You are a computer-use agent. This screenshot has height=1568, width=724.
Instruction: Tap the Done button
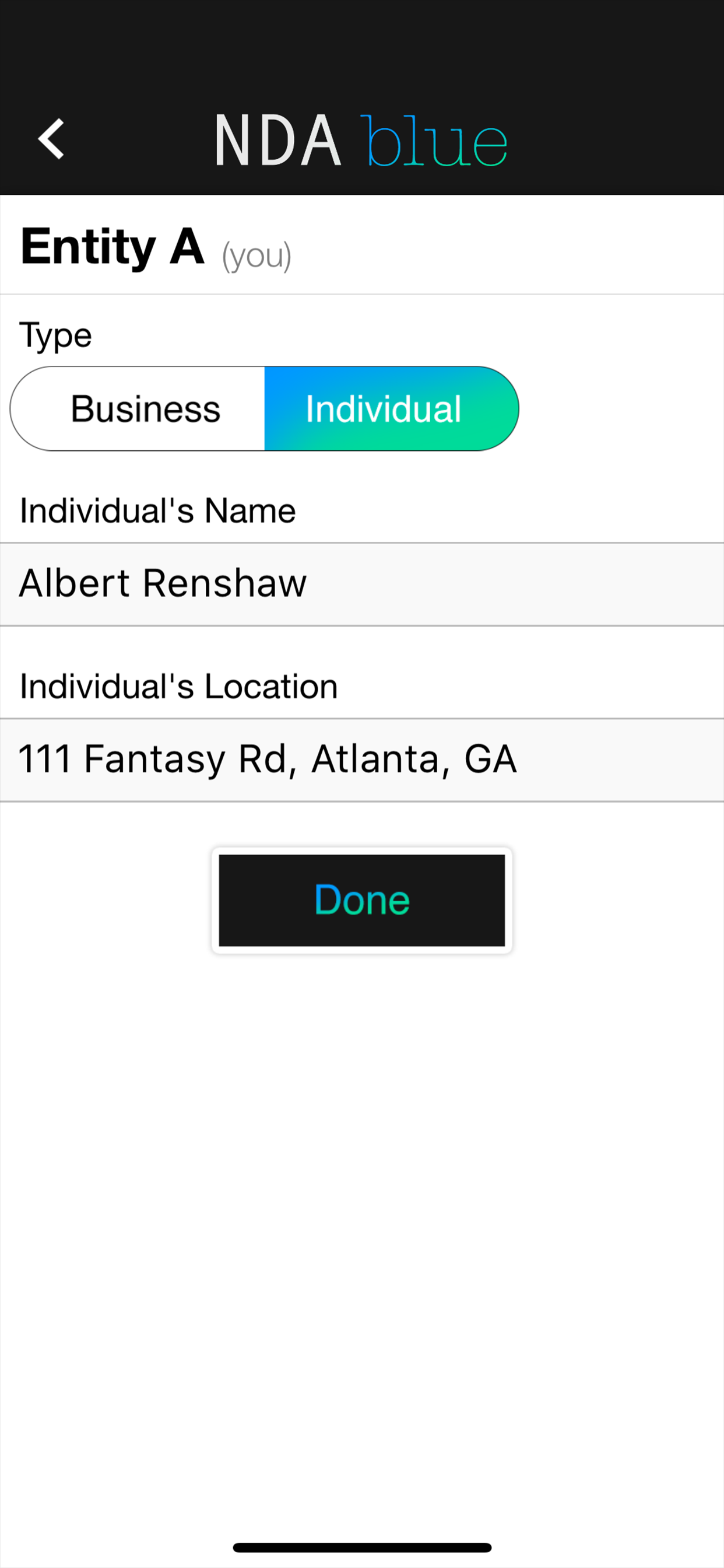click(x=362, y=900)
